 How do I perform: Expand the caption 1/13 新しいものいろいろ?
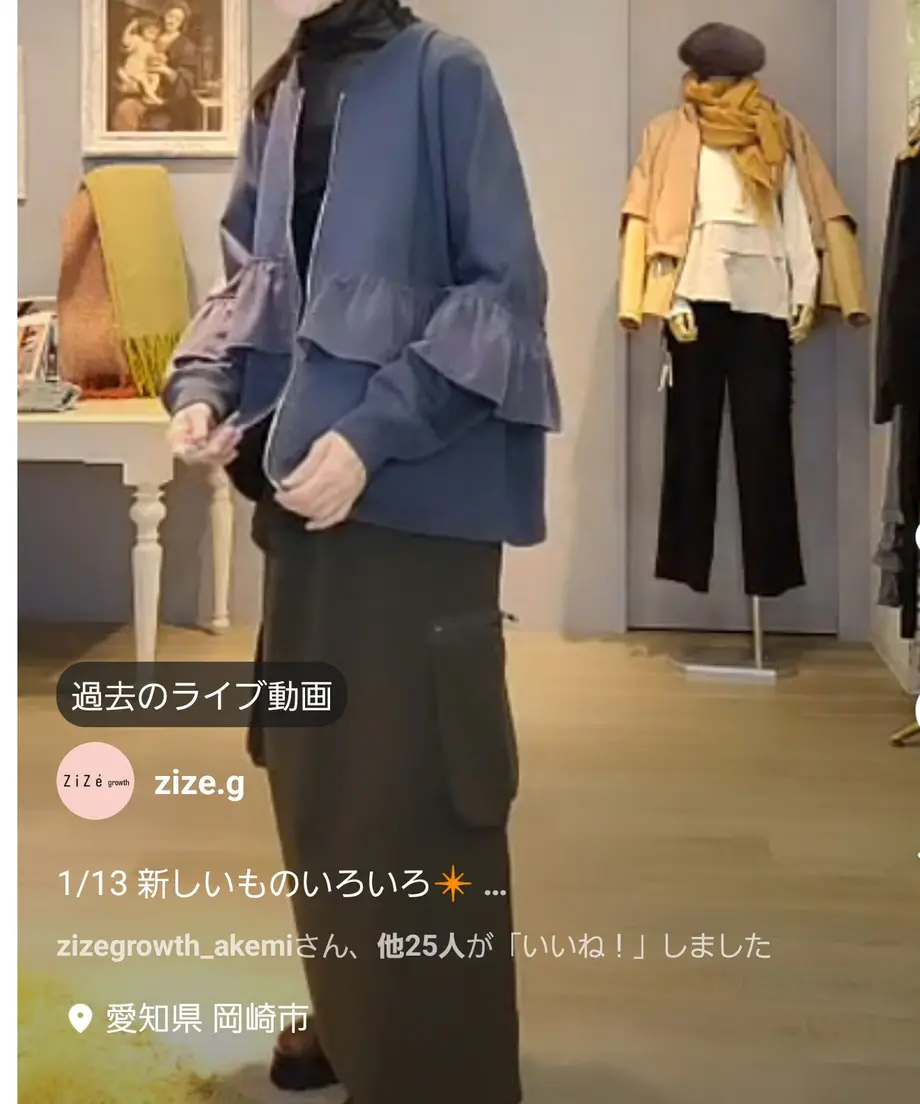click(x=495, y=887)
